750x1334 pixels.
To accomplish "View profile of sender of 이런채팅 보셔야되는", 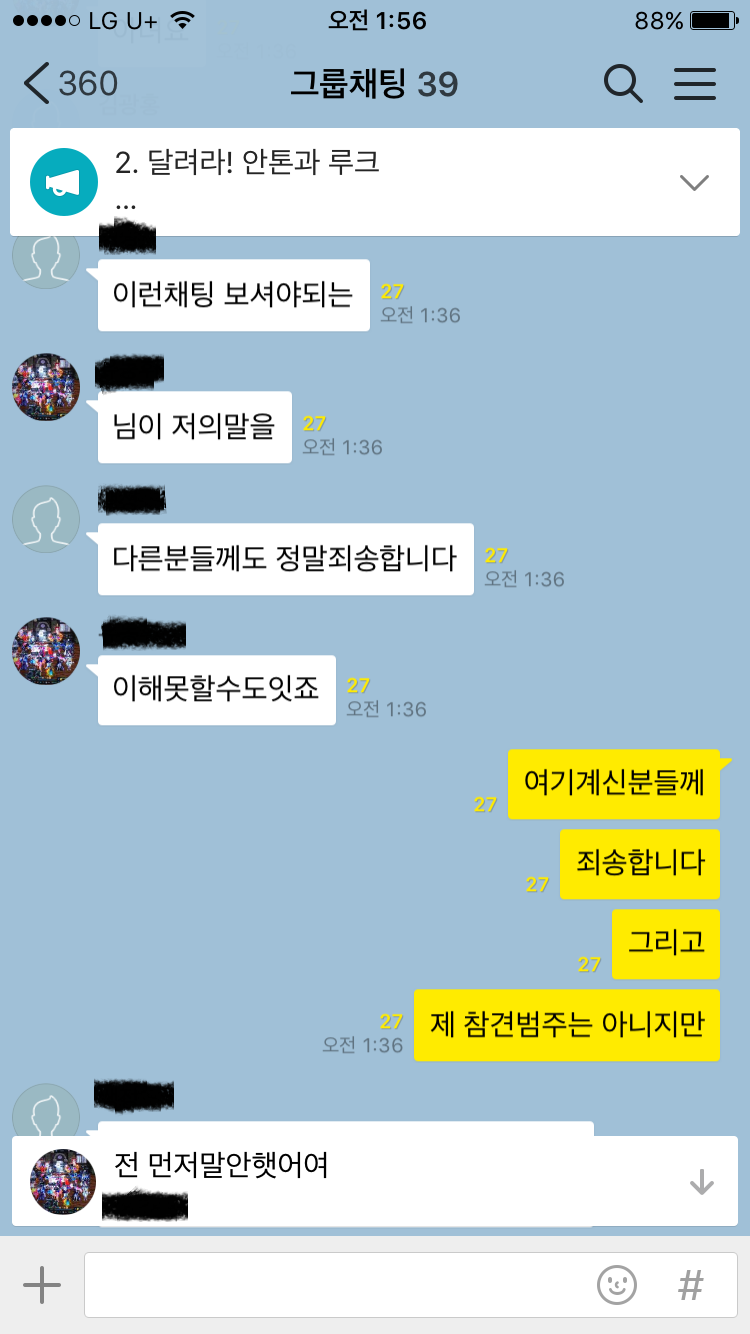I will click(x=46, y=256).
